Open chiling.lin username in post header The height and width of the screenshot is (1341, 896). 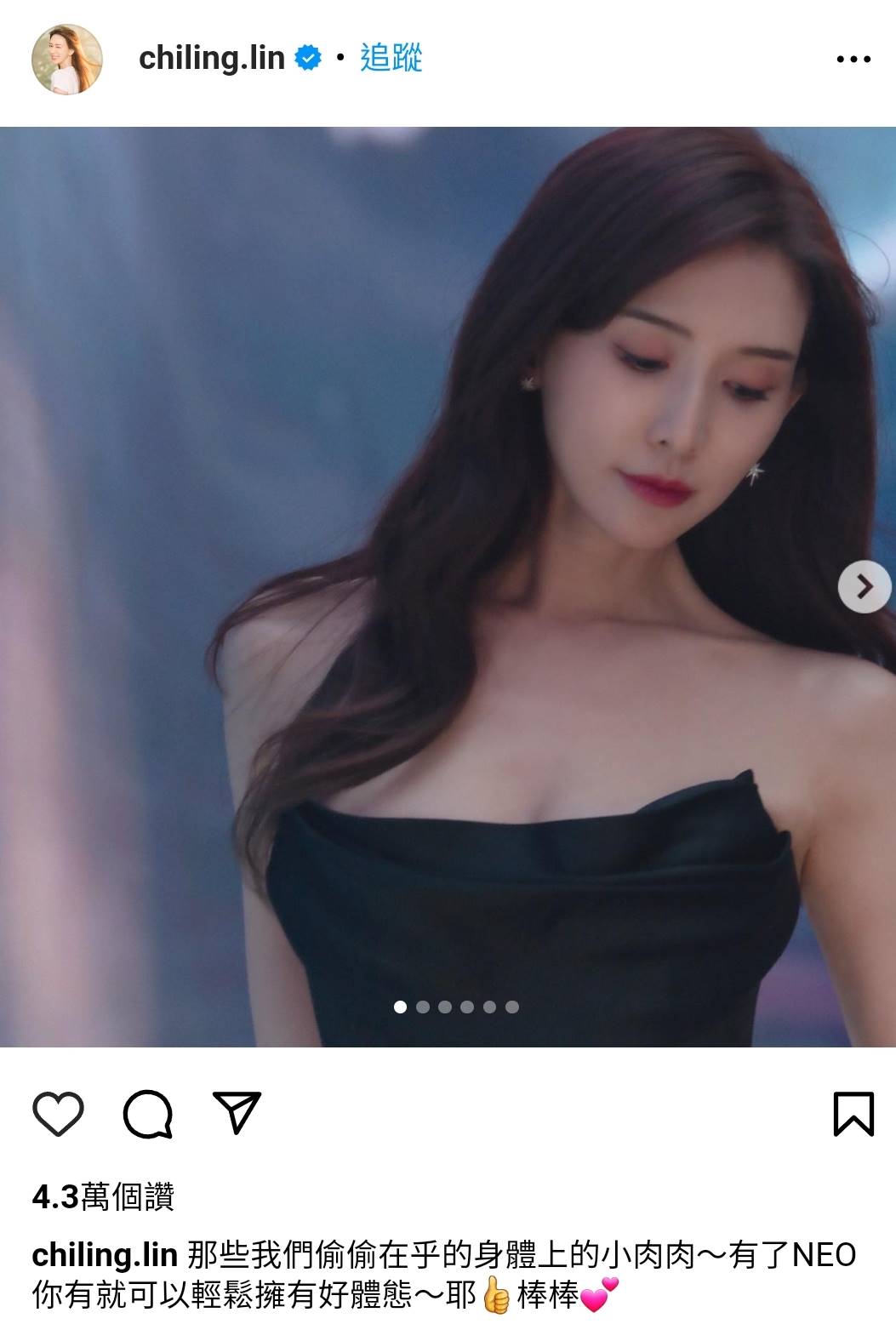(x=211, y=58)
